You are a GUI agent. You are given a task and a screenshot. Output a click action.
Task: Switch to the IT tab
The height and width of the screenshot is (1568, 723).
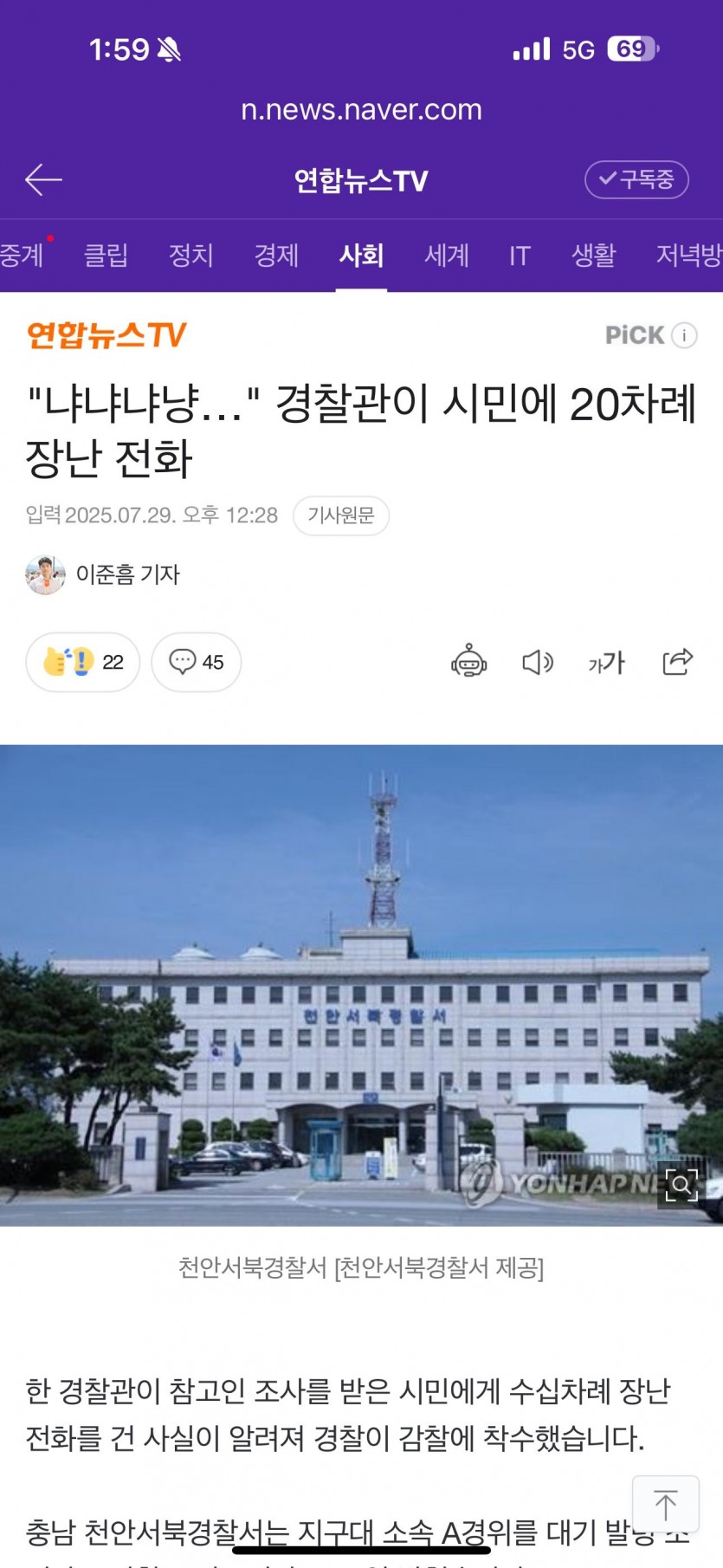click(520, 255)
